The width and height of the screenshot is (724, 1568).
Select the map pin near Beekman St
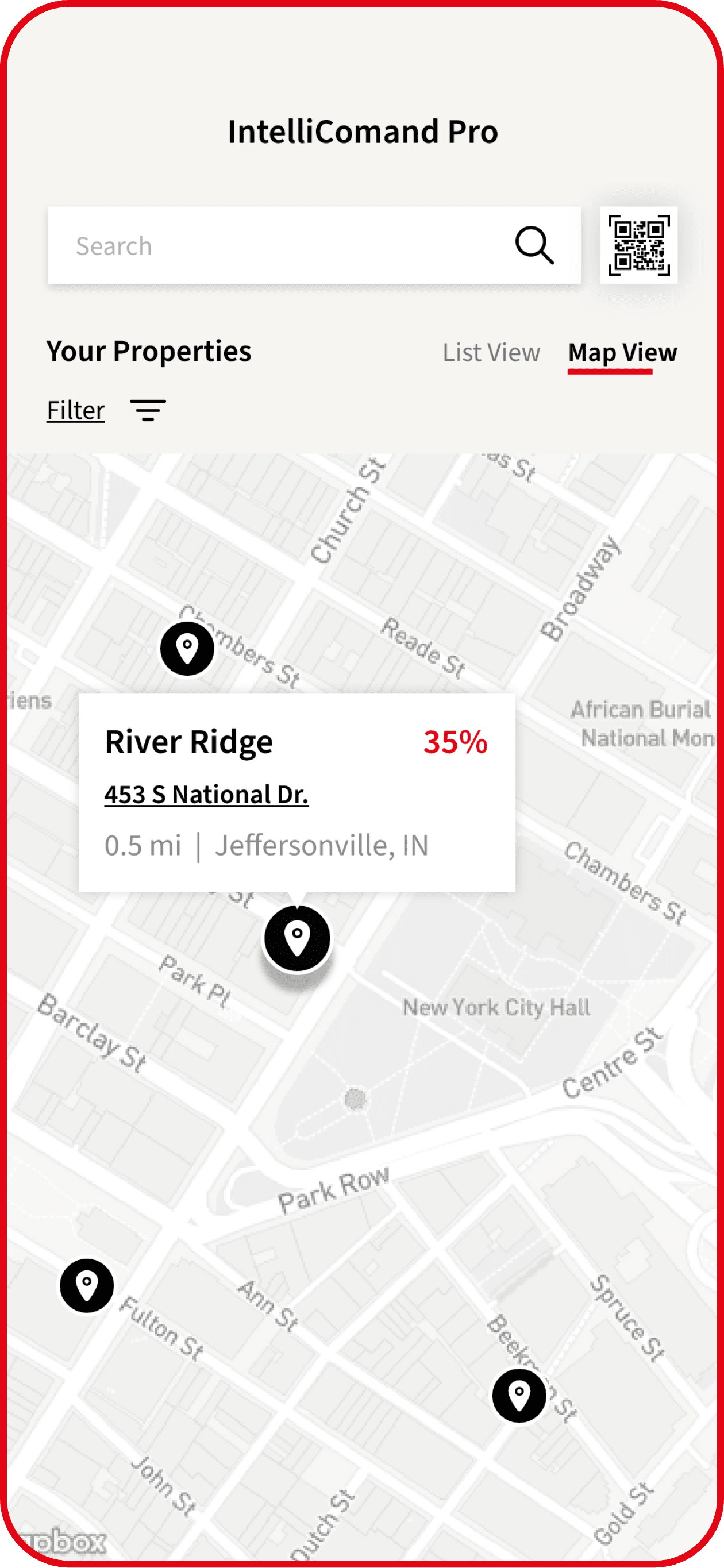[x=519, y=1395]
